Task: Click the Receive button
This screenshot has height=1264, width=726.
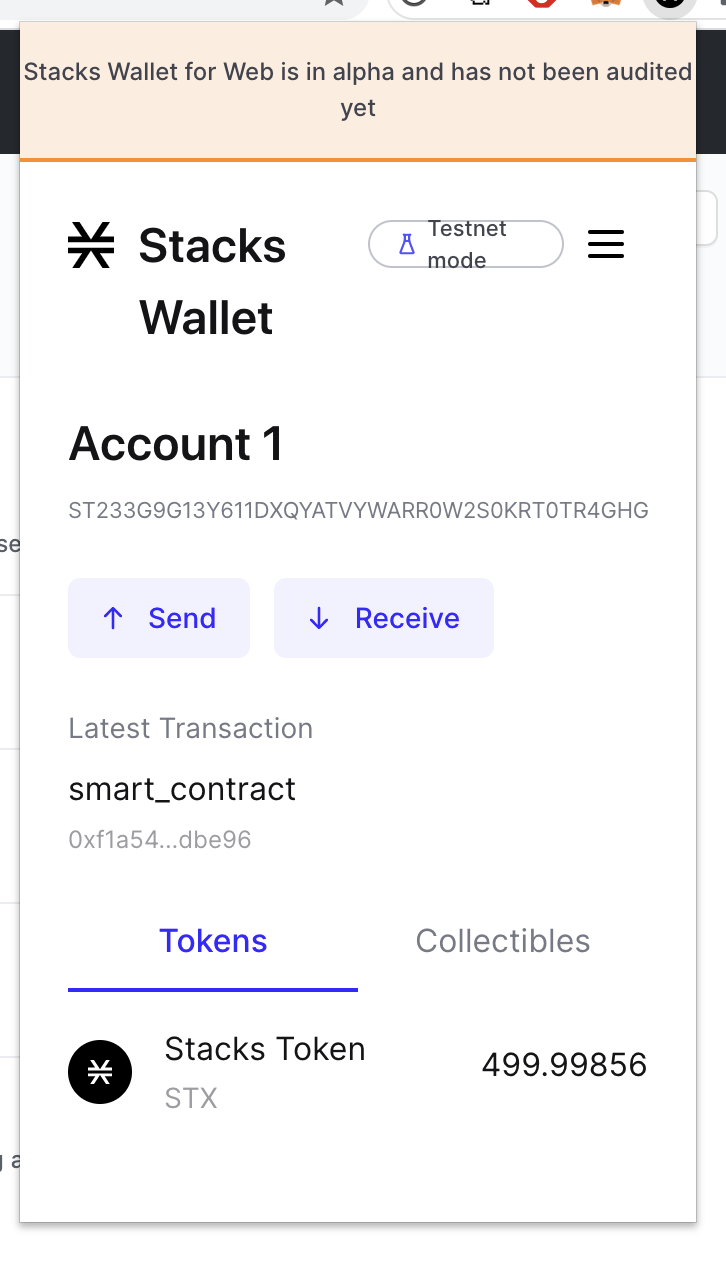Action: (383, 618)
